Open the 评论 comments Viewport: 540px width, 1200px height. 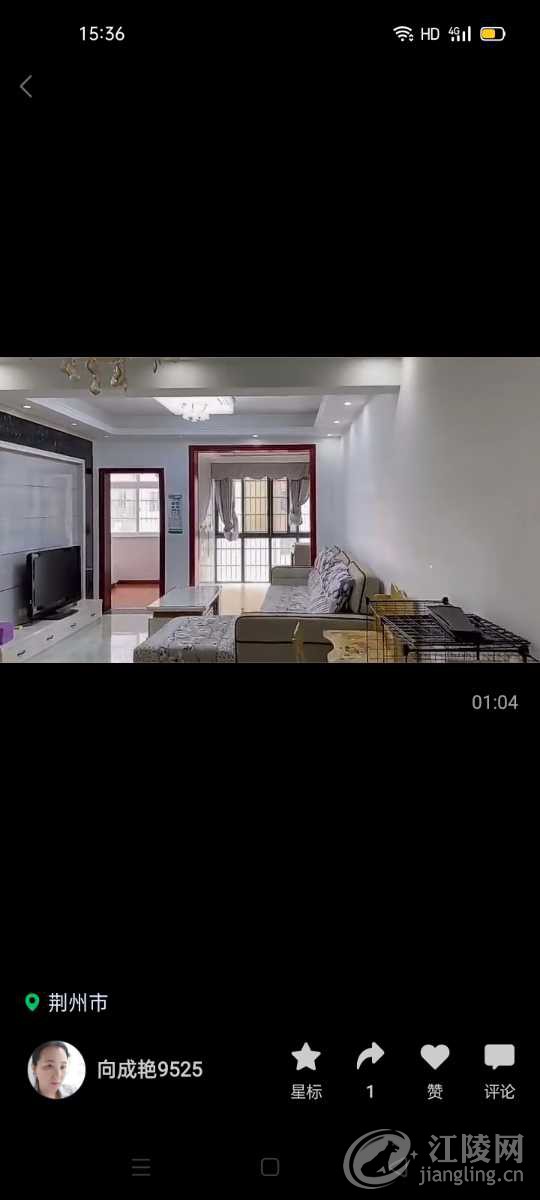499,1070
